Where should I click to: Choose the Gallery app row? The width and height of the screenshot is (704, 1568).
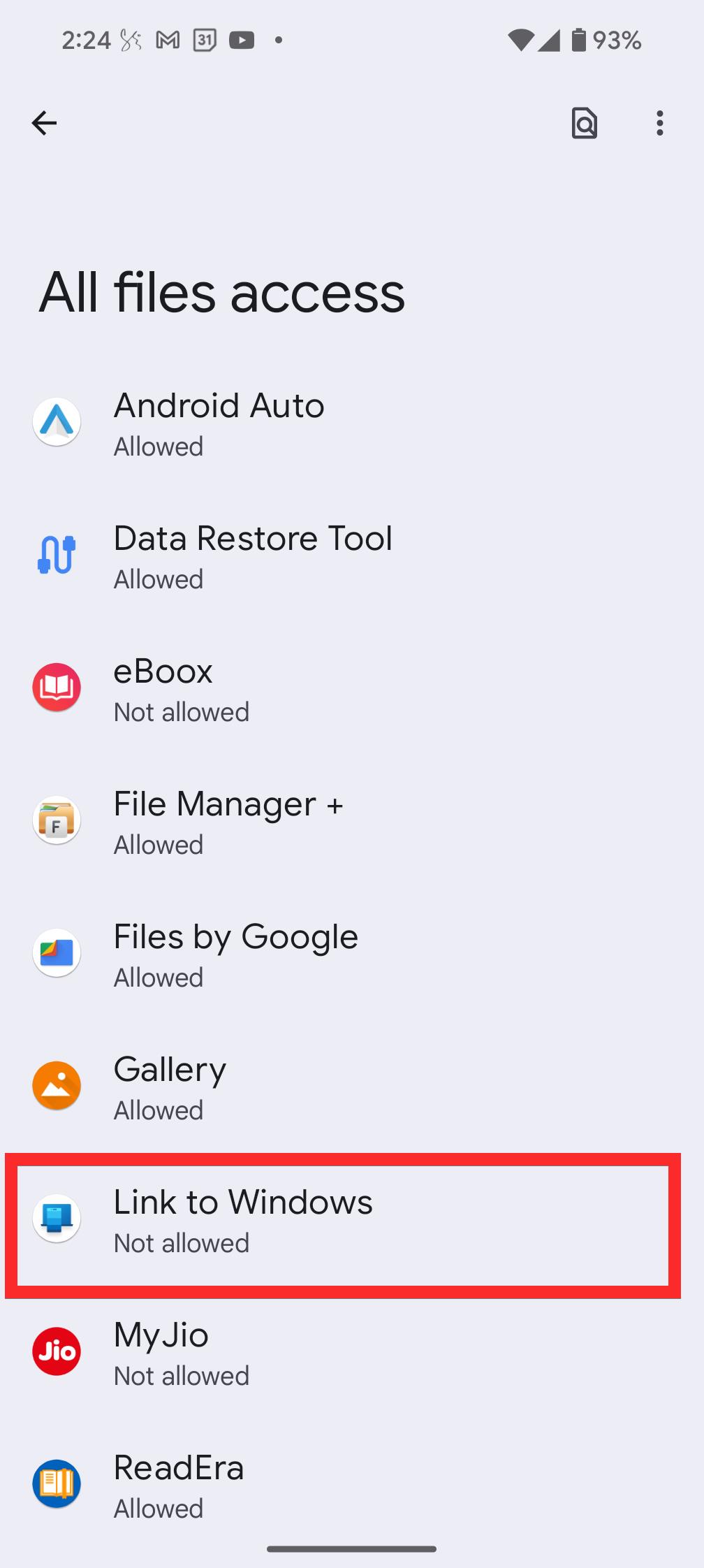170,1087
